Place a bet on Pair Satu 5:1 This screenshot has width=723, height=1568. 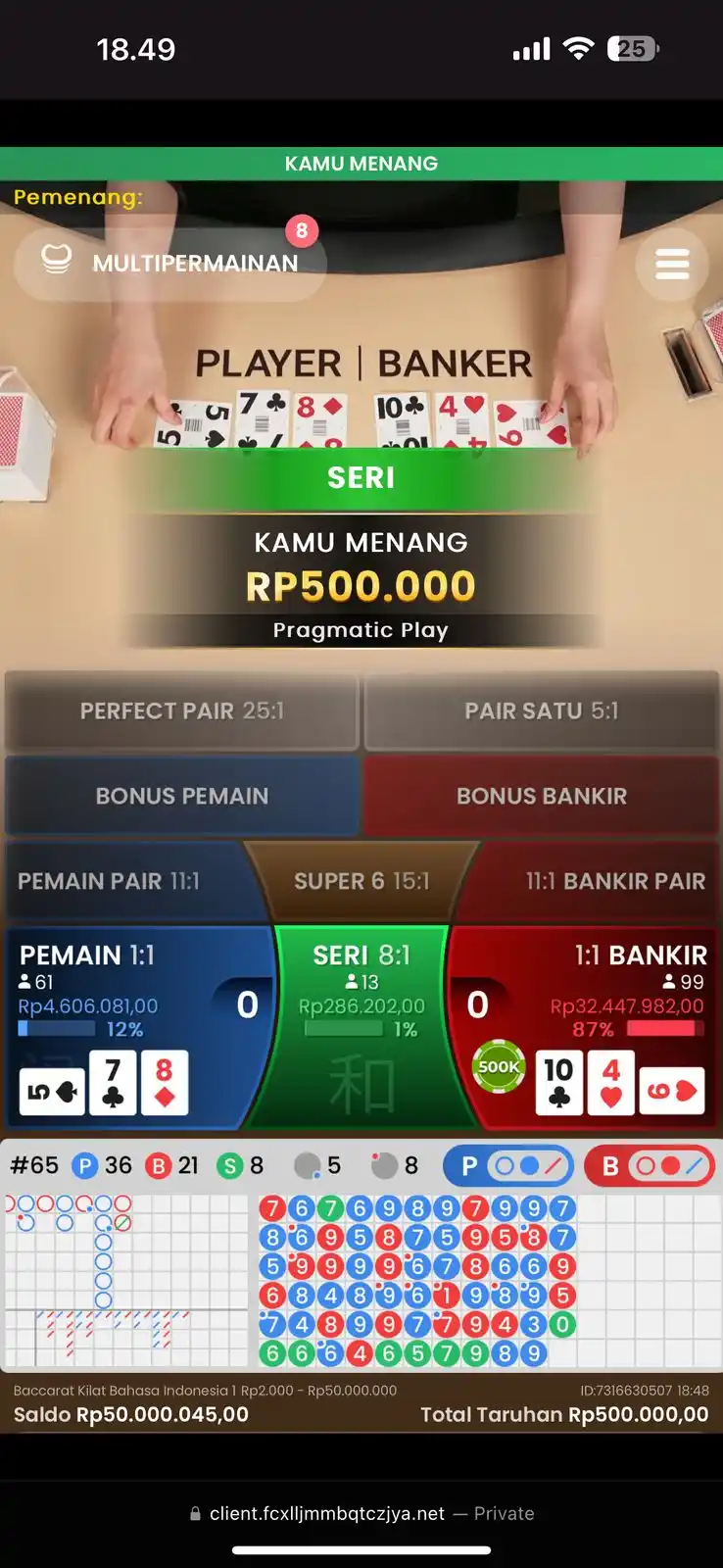tap(541, 711)
